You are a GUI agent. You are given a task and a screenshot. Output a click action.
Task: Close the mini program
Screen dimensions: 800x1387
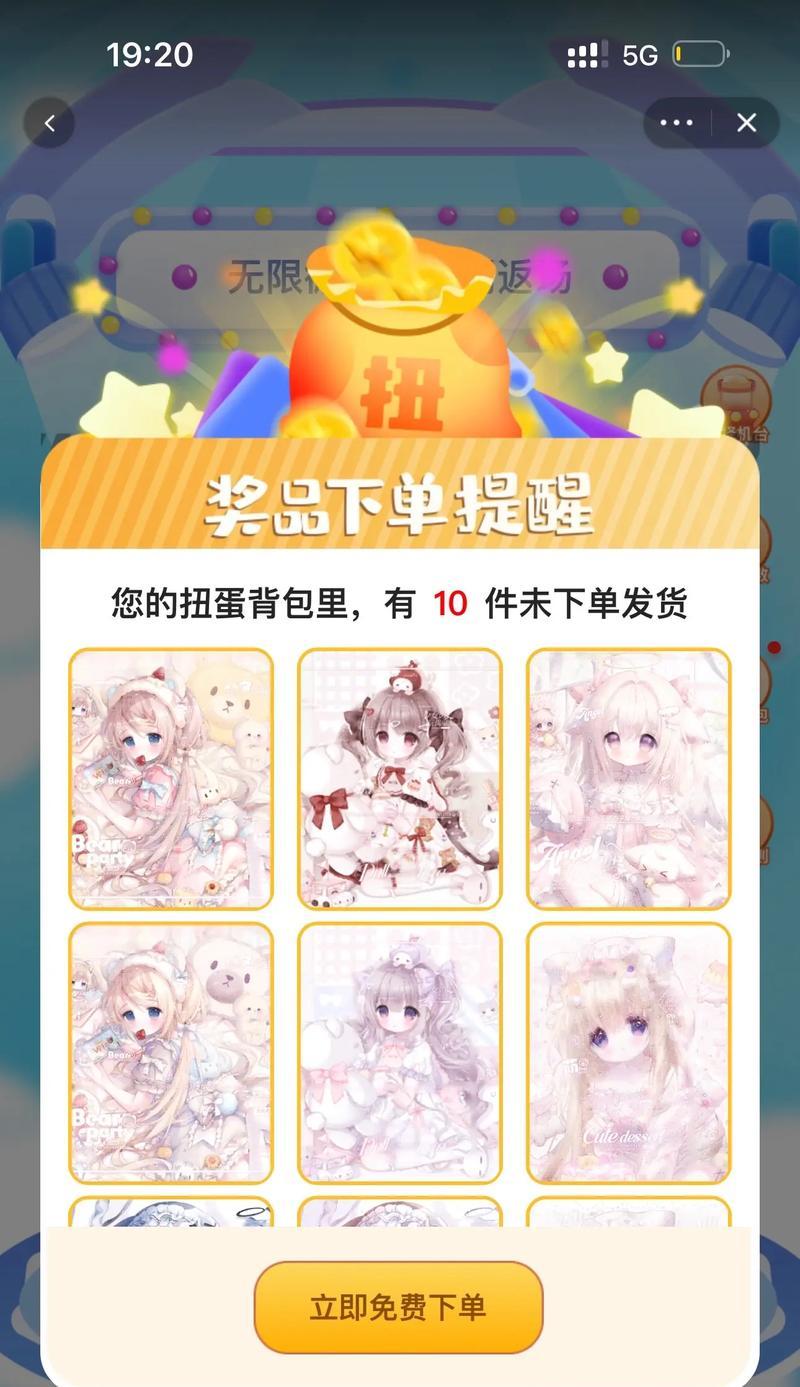click(746, 123)
